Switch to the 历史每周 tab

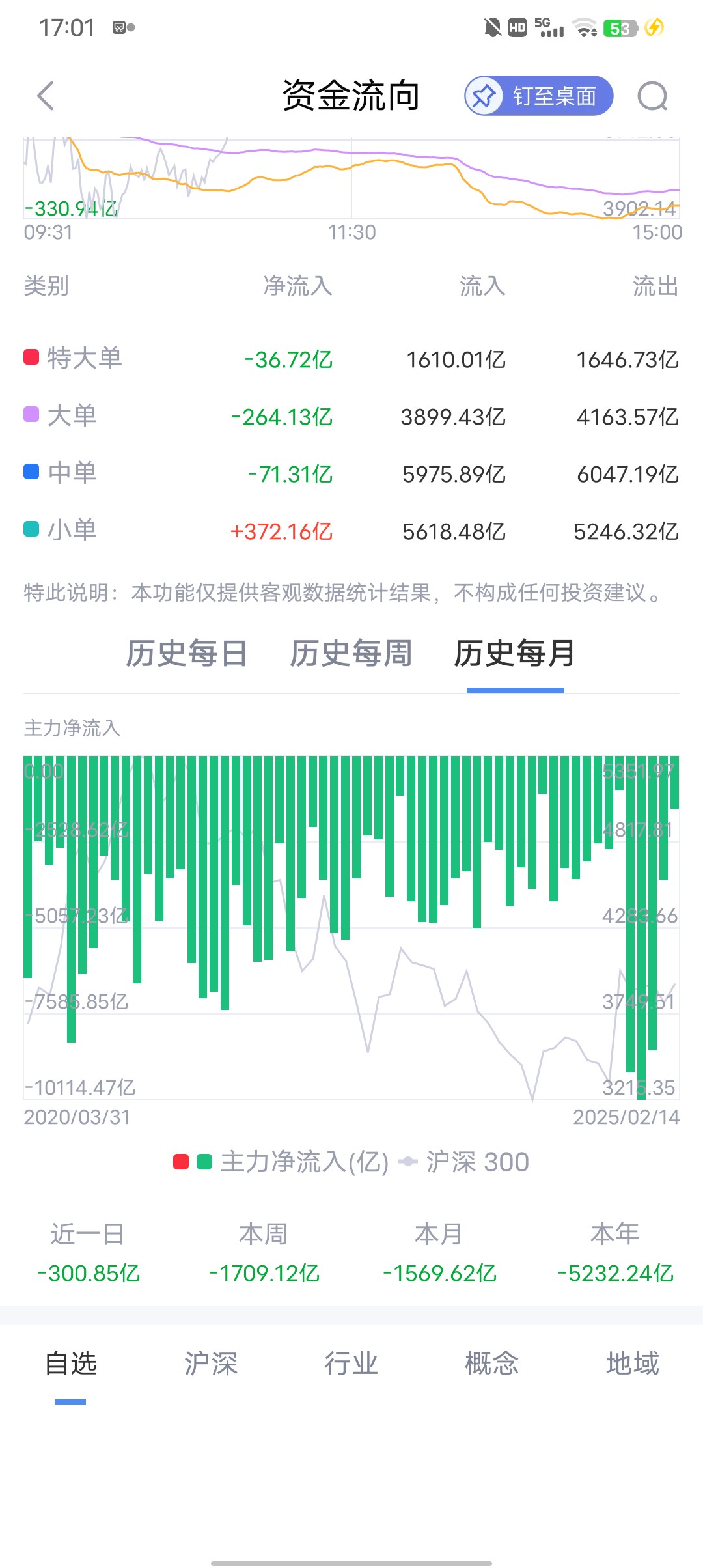[351, 653]
